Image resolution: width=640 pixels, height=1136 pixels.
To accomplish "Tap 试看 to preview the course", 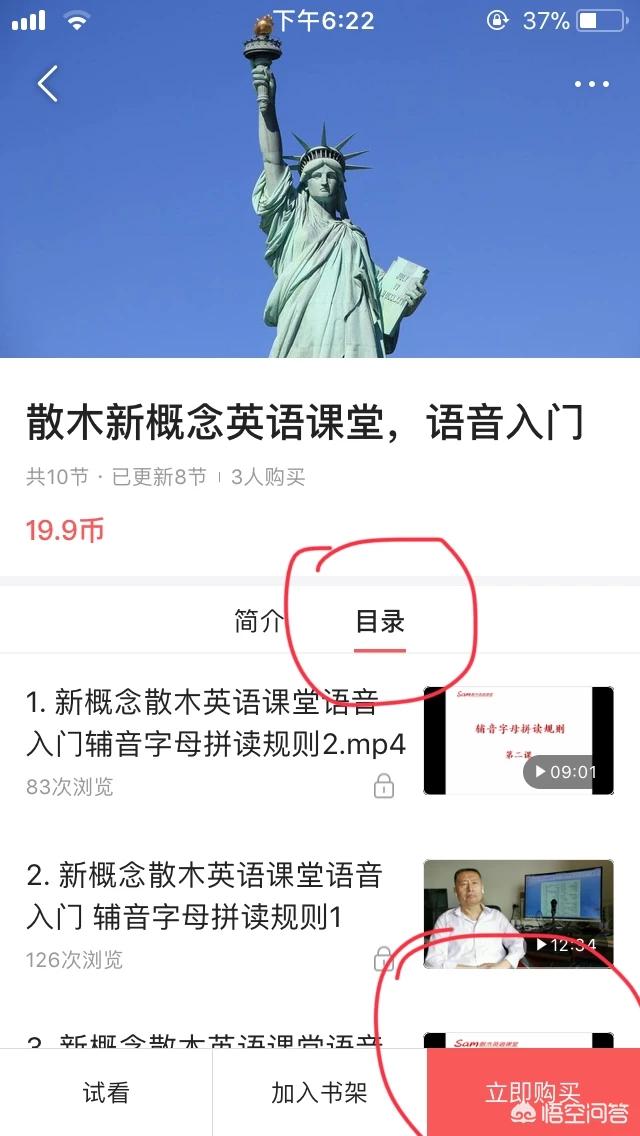I will [106, 1092].
